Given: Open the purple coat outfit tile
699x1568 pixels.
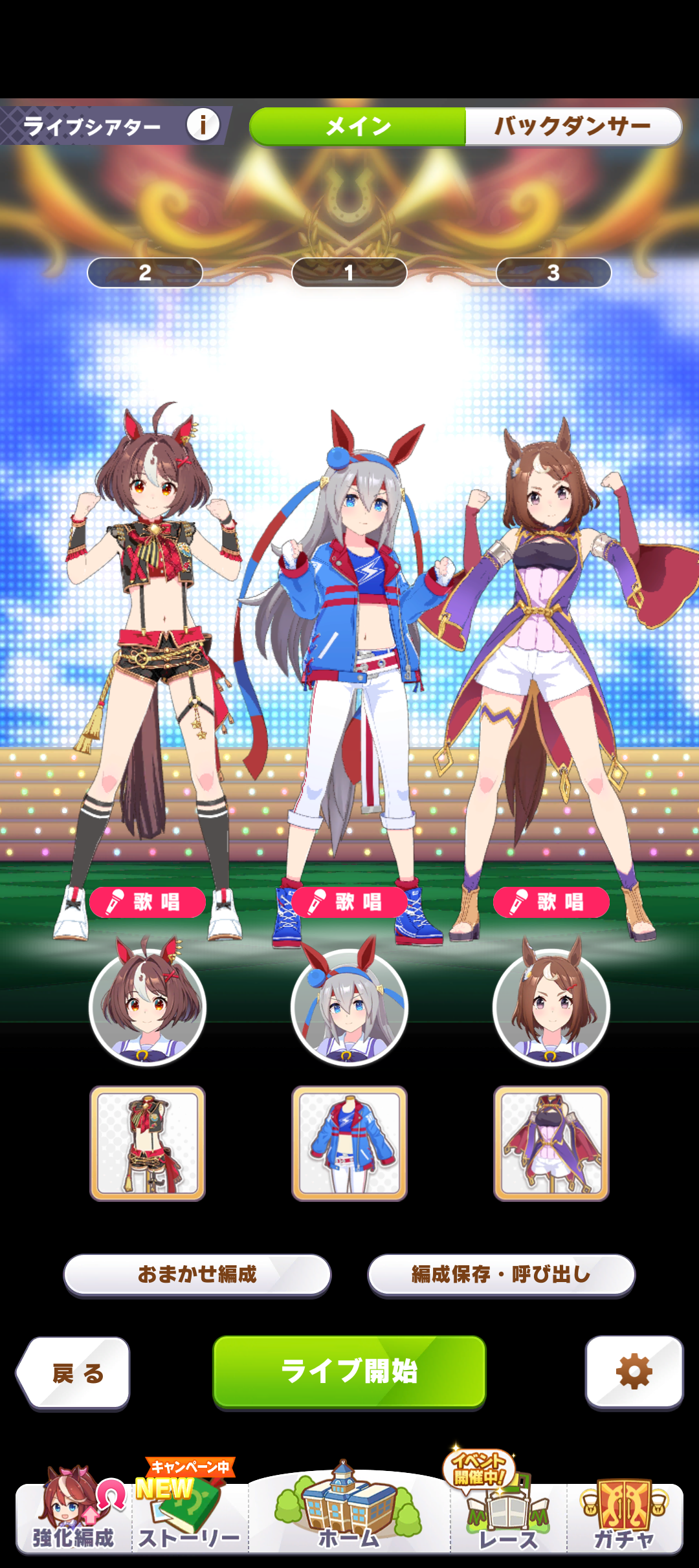Looking at the screenshot, I should (x=551, y=1143).
